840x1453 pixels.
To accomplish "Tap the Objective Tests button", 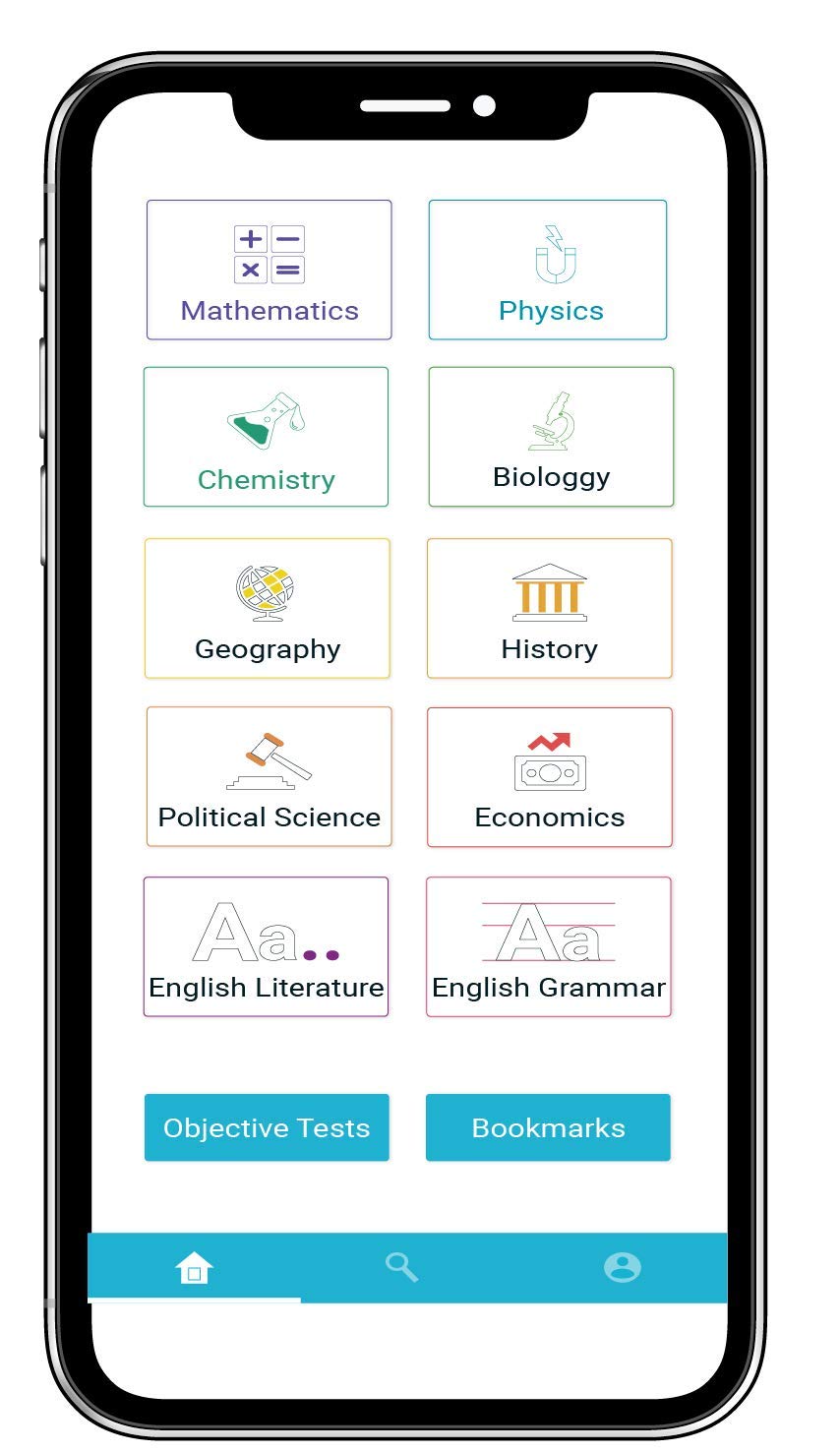I will tap(267, 1127).
